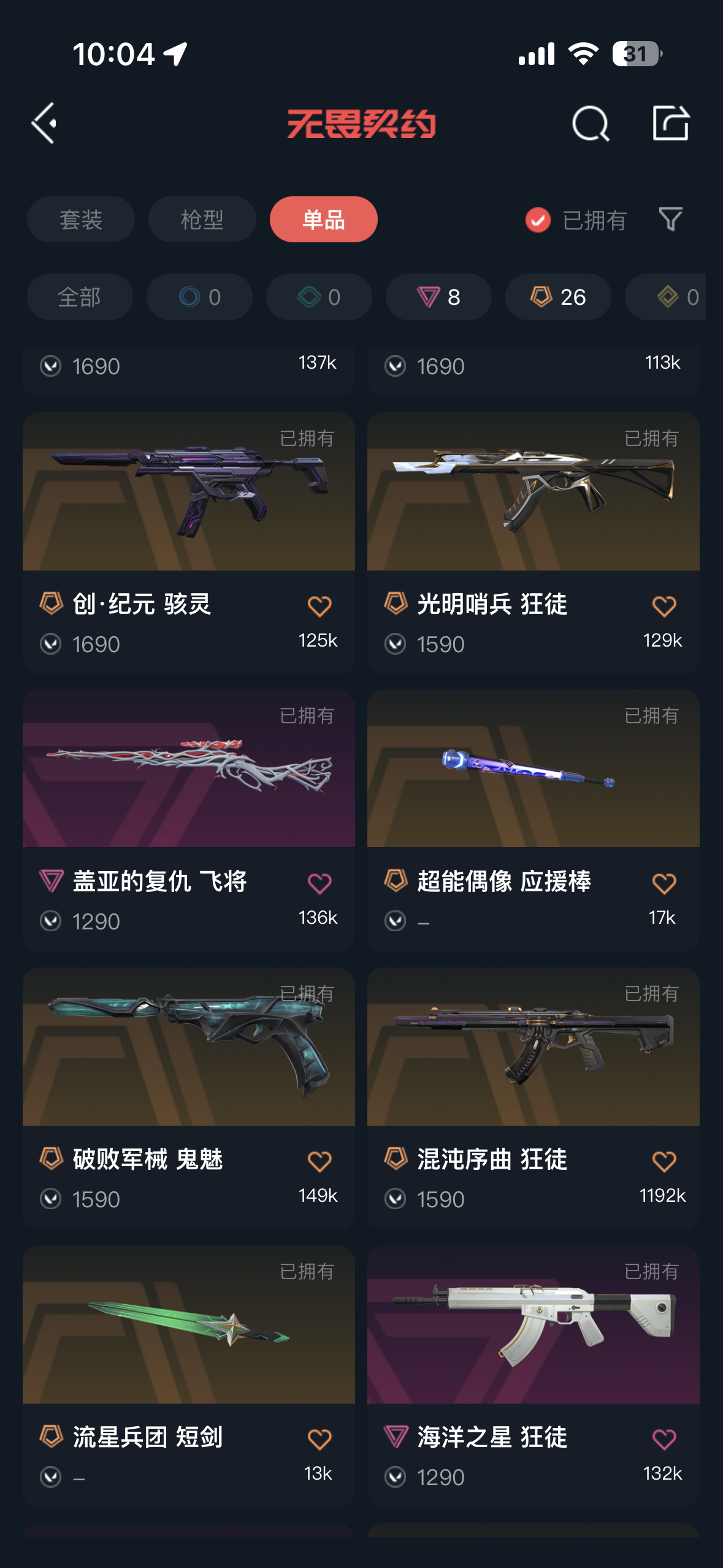Like the 光明哨兵 狂徒 skin
Viewport: 723px width, 1568px height.
(x=664, y=606)
